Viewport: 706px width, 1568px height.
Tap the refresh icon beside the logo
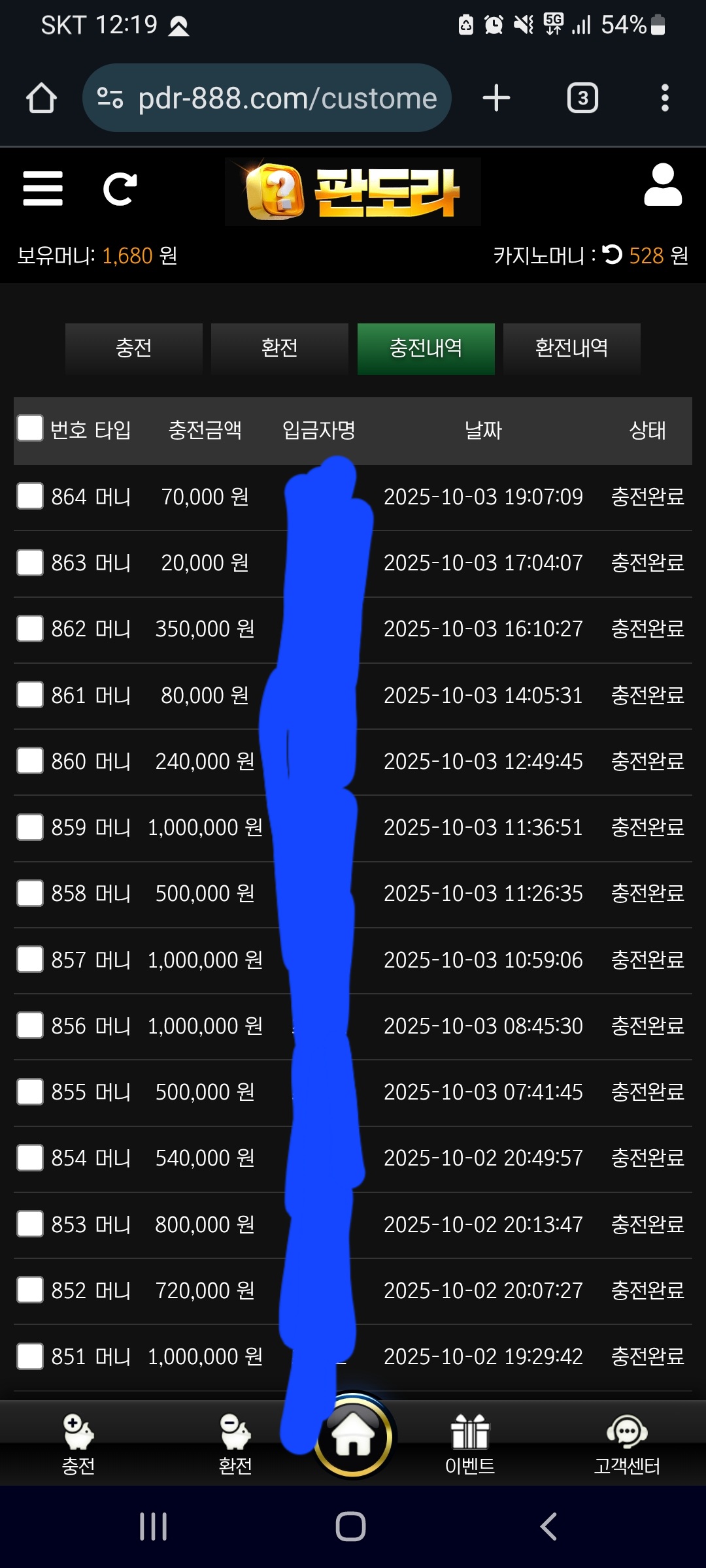coord(120,189)
